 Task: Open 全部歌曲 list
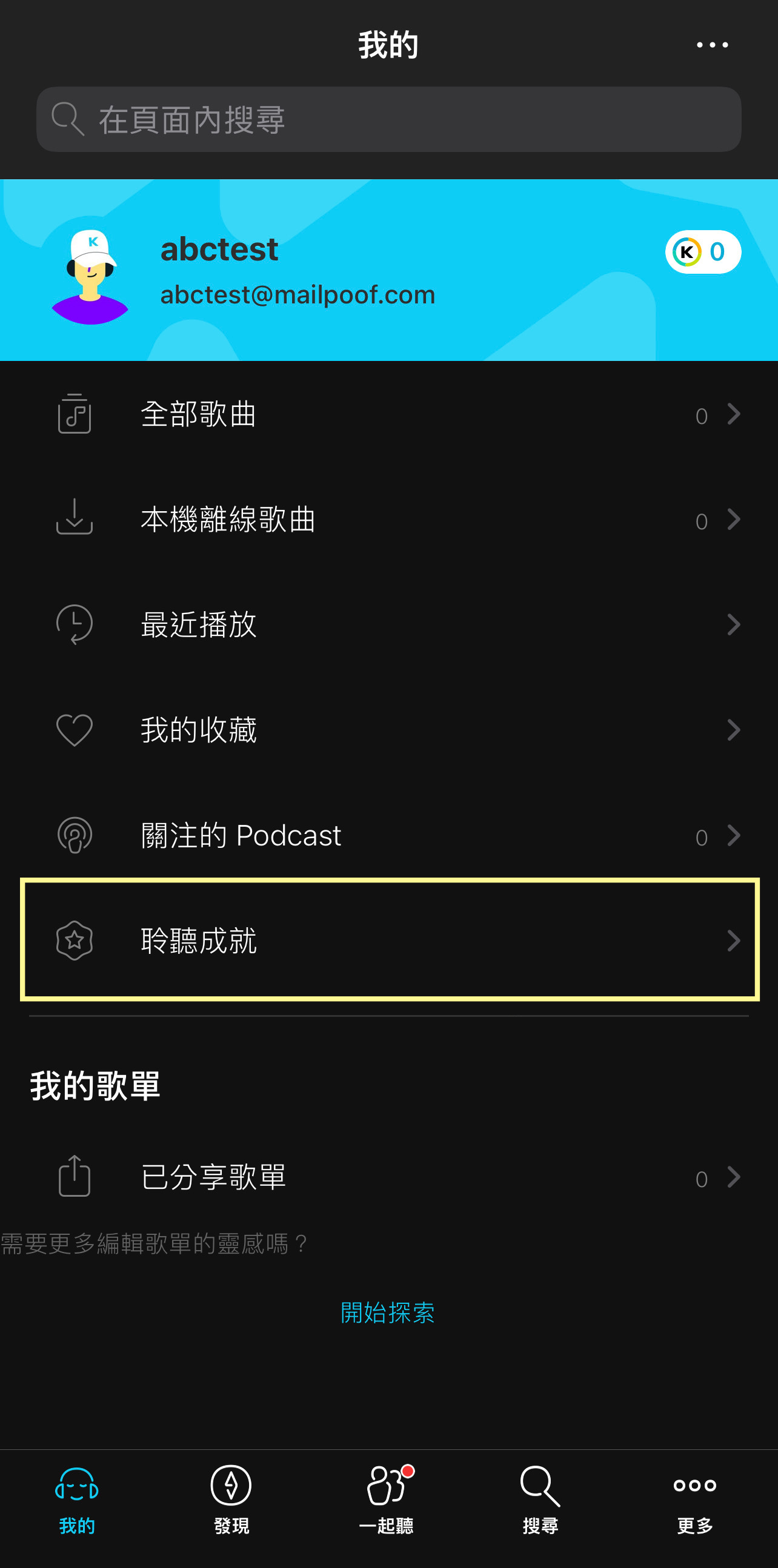[388, 414]
